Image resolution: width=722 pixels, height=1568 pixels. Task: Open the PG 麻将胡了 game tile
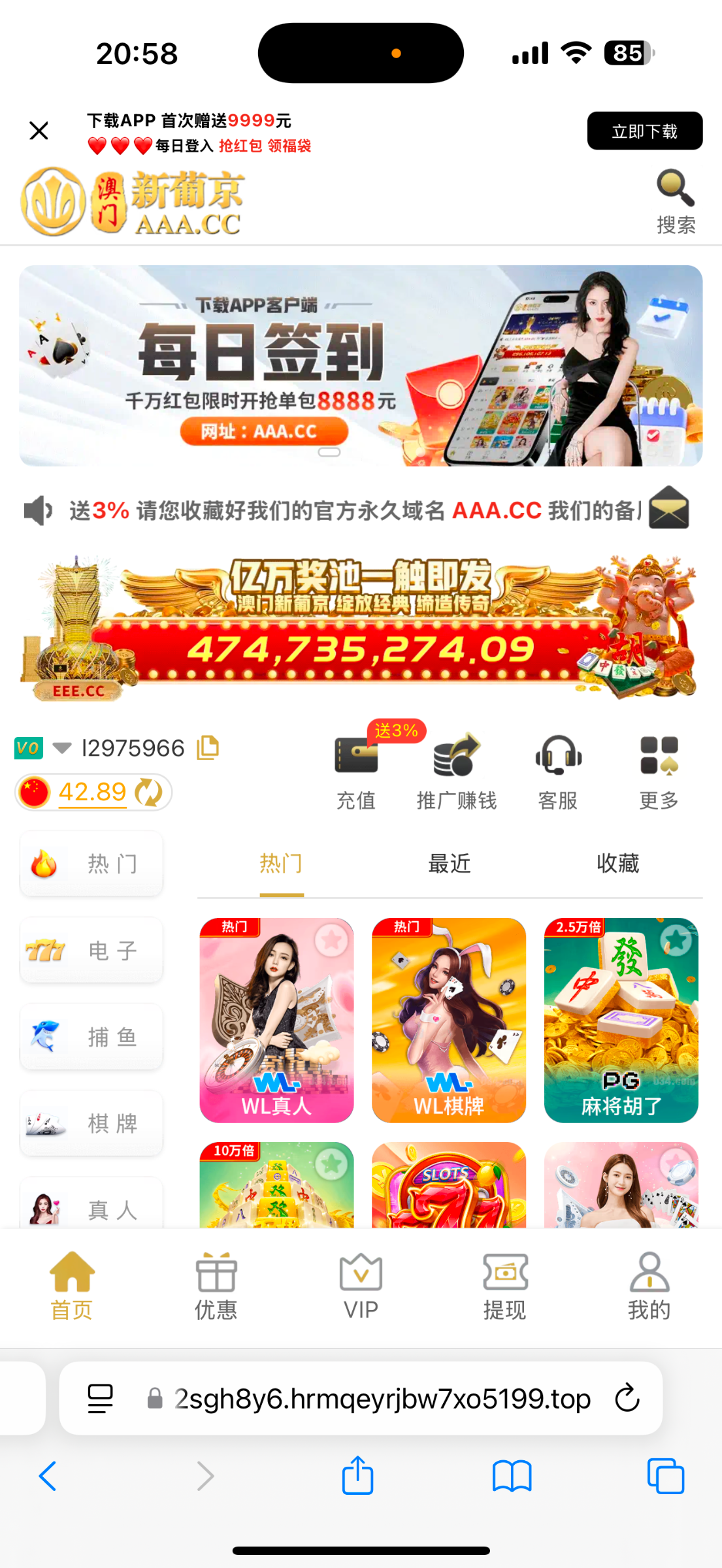point(621,1021)
